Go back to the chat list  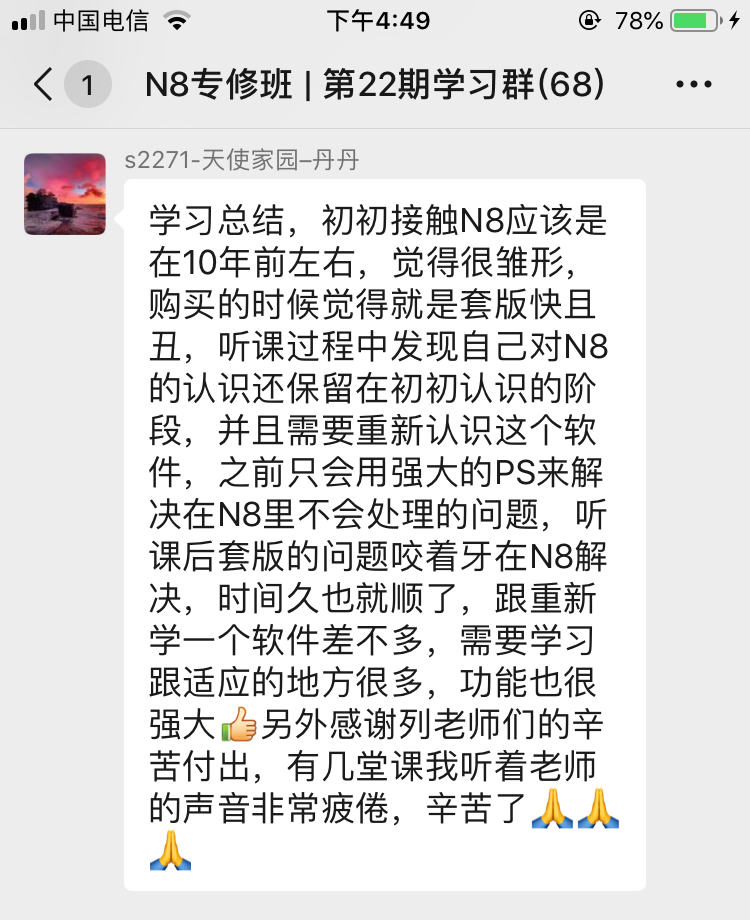[x=43, y=85]
